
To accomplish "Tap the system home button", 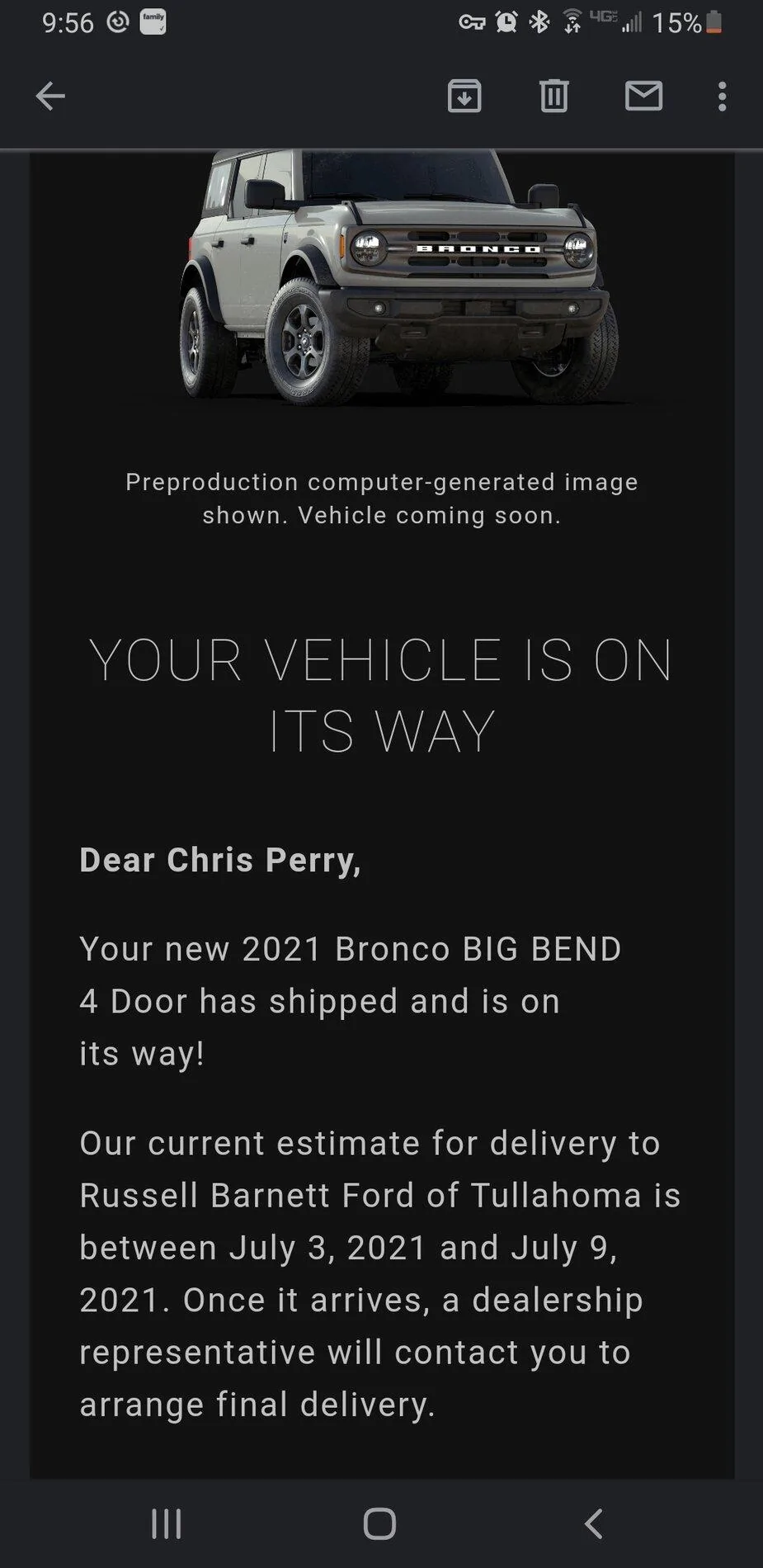I will (x=380, y=1523).
